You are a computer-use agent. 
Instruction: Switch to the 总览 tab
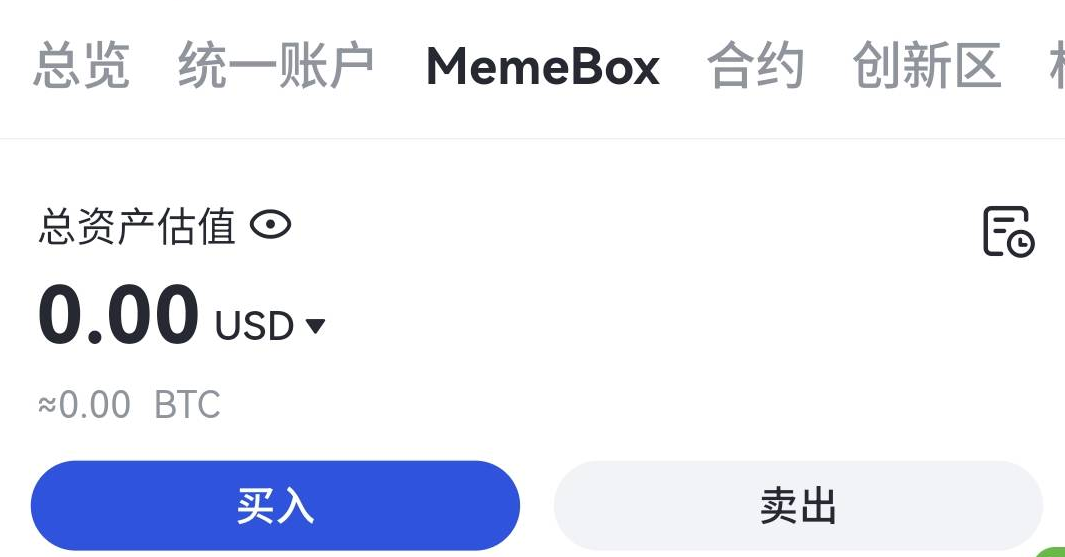click(81, 67)
